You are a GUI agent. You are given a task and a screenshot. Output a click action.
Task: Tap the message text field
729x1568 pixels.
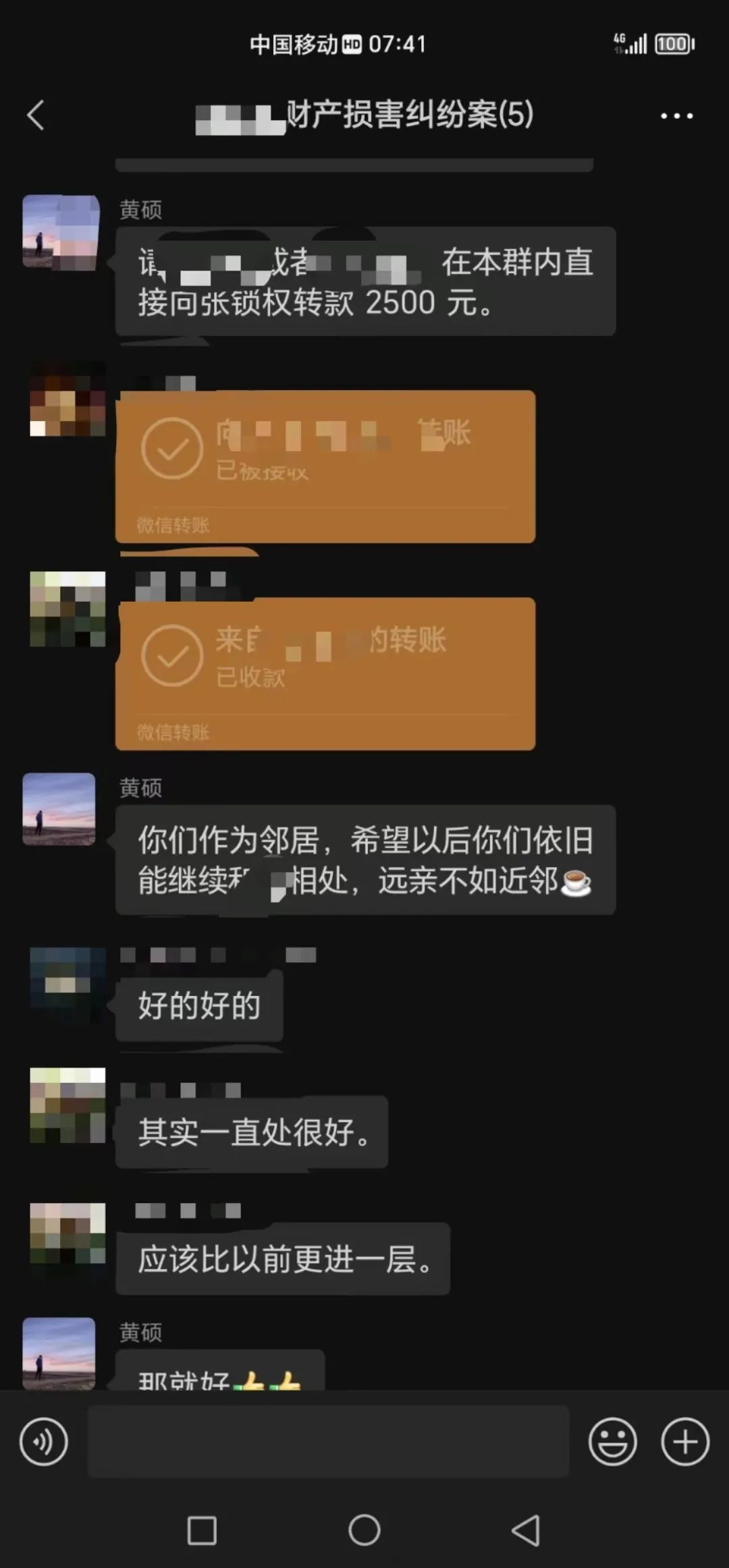click(328, 1441)
